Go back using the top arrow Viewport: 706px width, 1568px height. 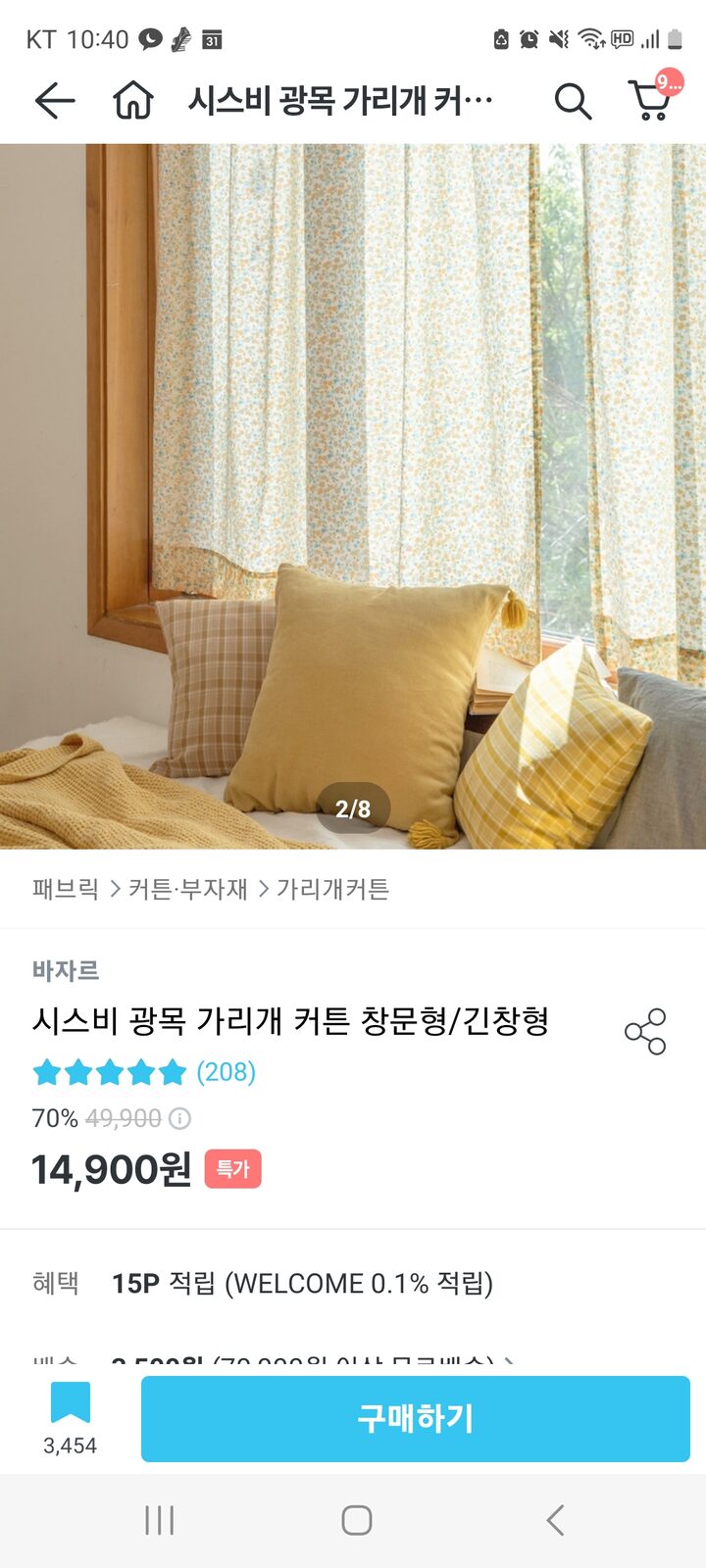click(x=55, y=100)
